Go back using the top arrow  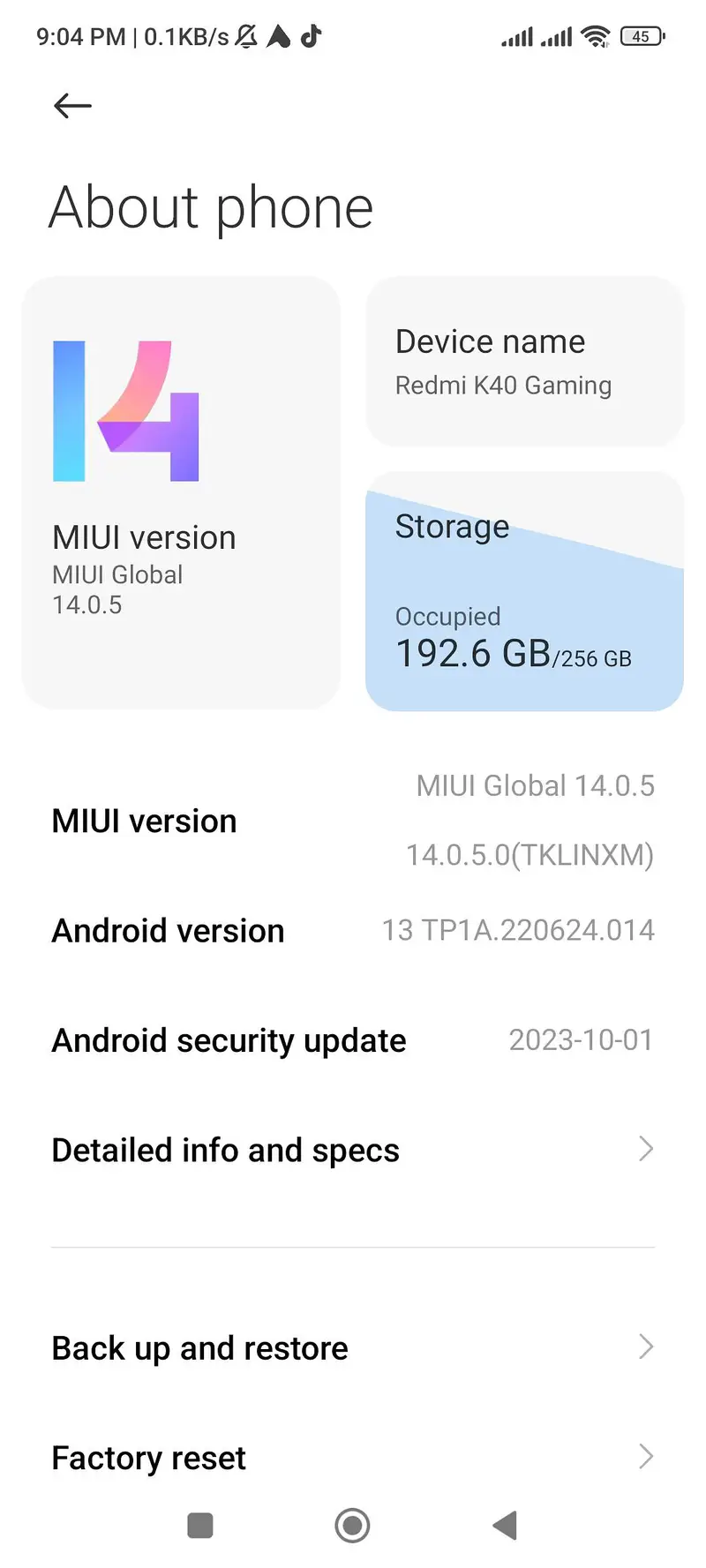point(72,107)
